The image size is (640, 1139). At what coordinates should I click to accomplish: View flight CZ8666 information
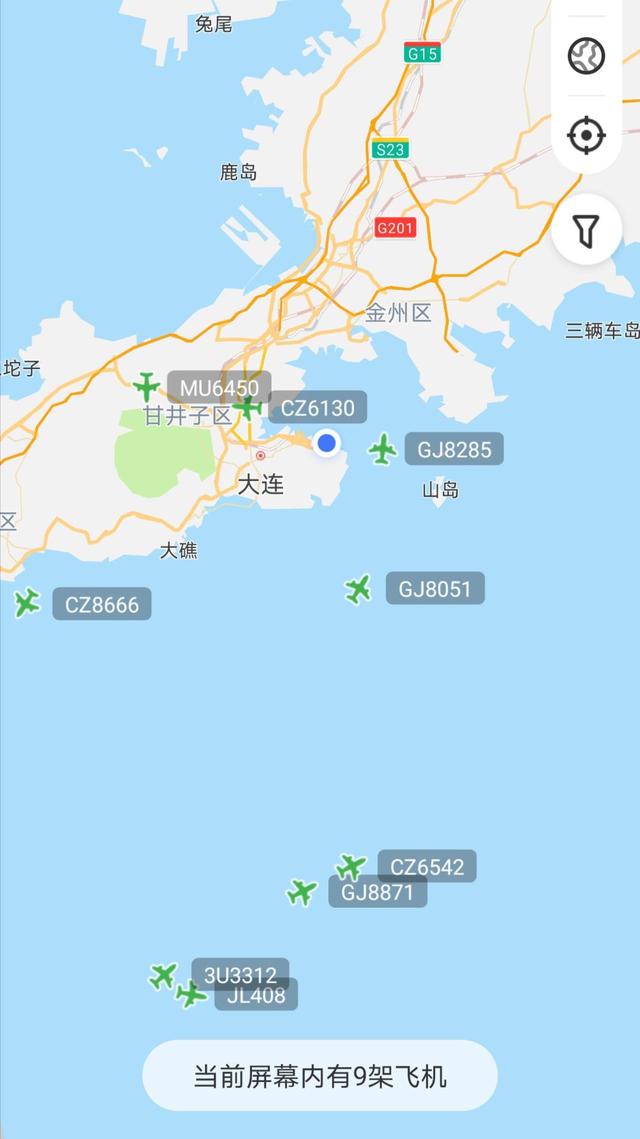coord(102,604)
